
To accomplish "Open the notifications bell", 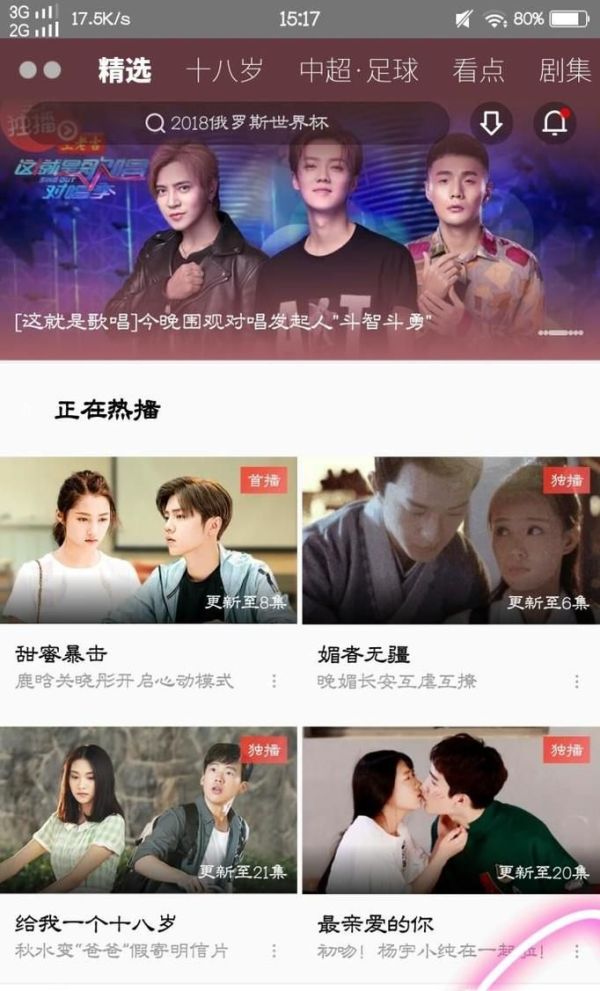I will (x=555, y=123).
